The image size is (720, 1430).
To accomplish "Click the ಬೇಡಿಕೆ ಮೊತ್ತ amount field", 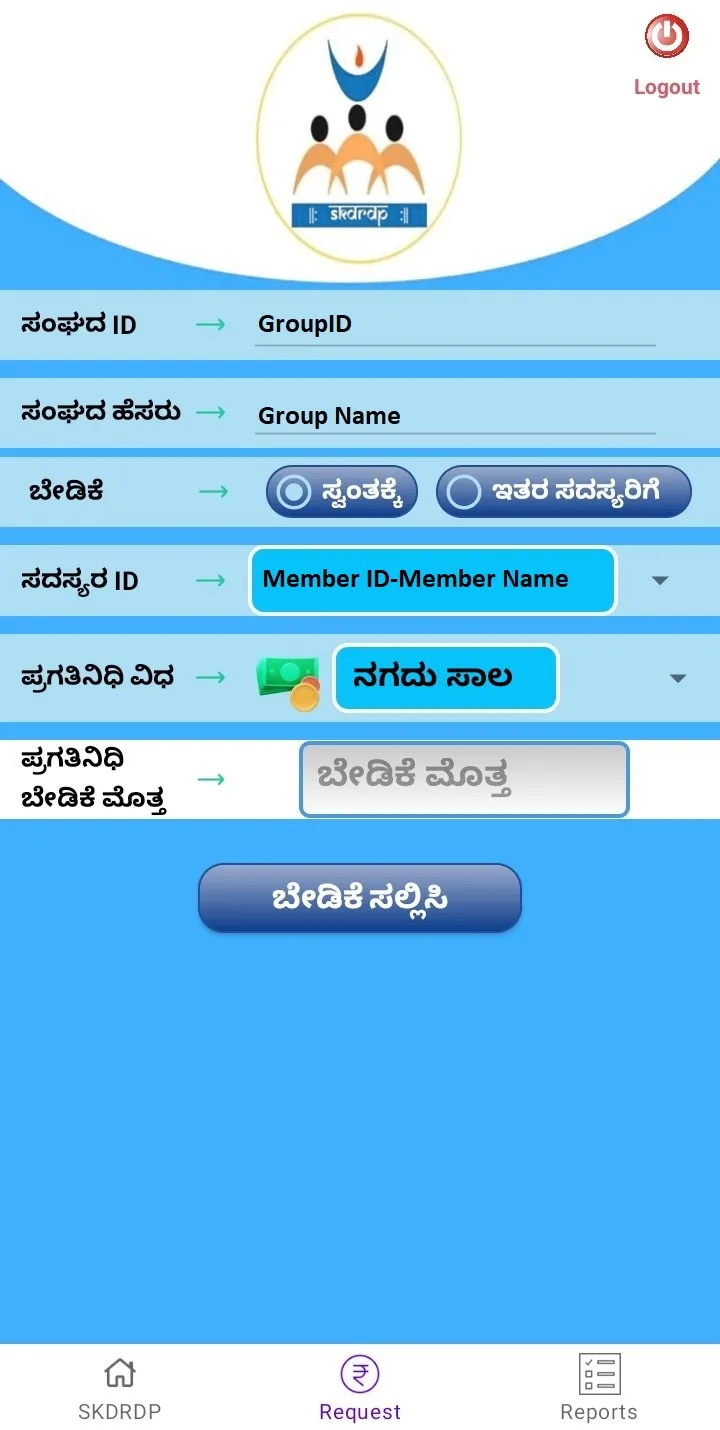I will coord(463,778).
